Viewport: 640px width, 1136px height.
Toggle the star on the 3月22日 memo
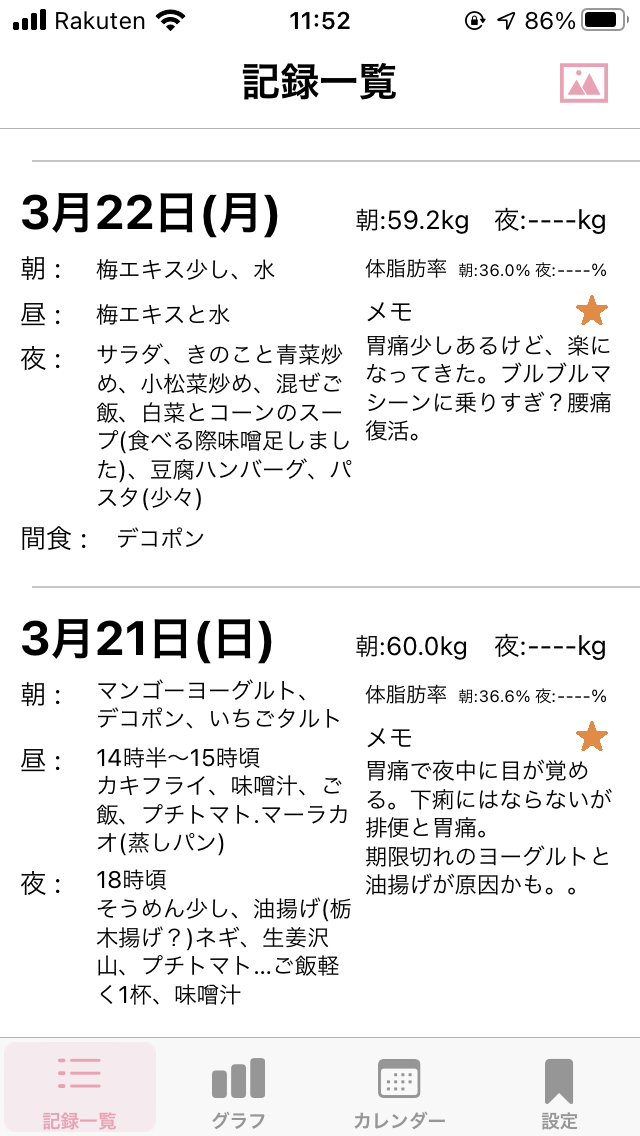[592, 311]
